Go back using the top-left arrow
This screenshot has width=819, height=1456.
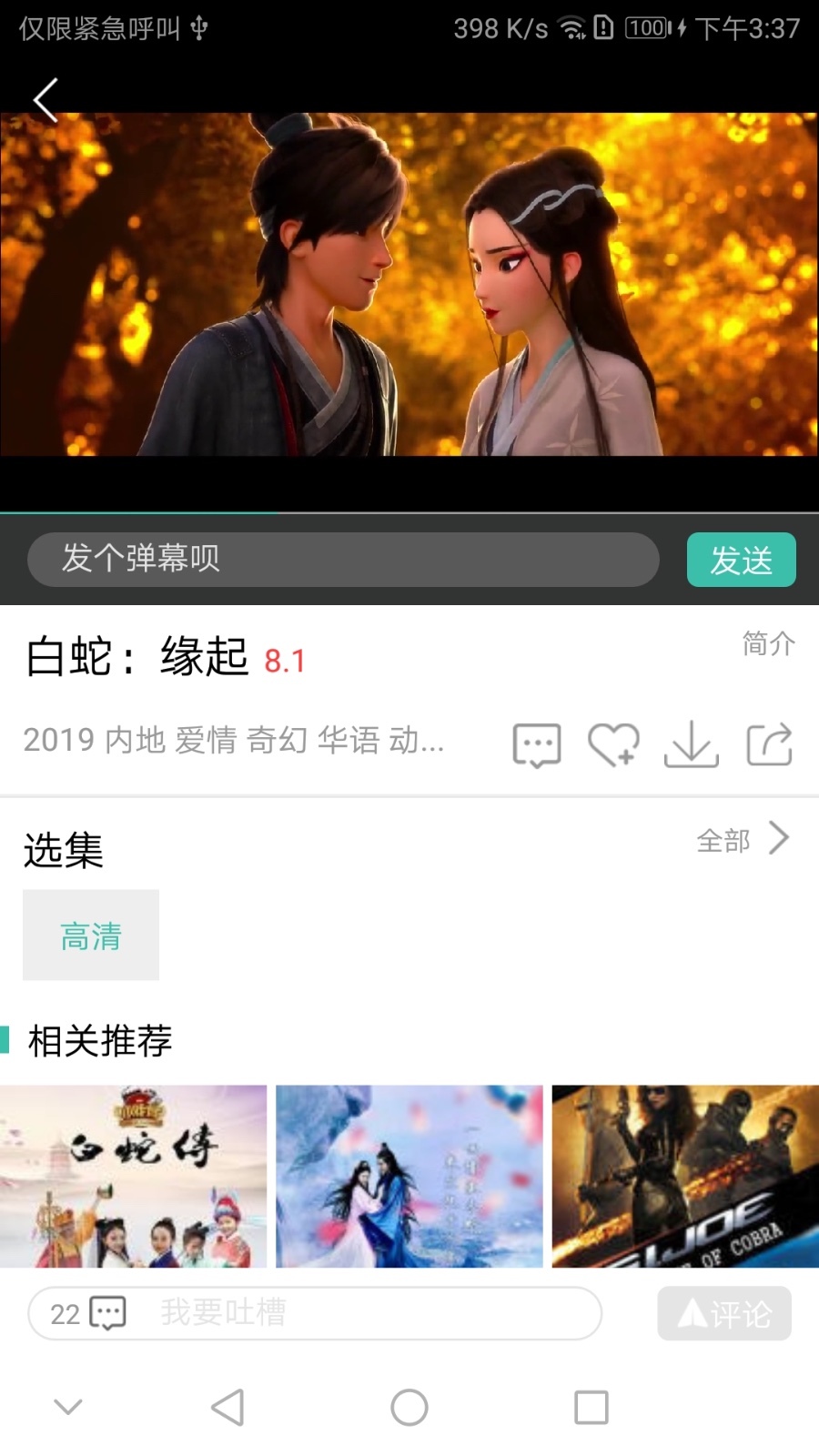pos(45,98)
